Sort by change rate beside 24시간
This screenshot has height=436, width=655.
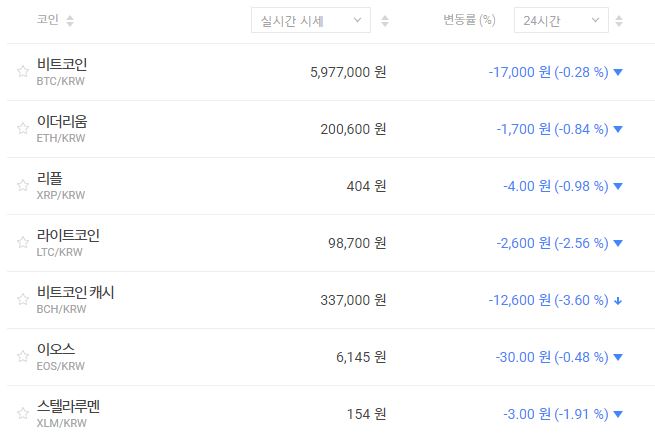[x=619, y=21]
